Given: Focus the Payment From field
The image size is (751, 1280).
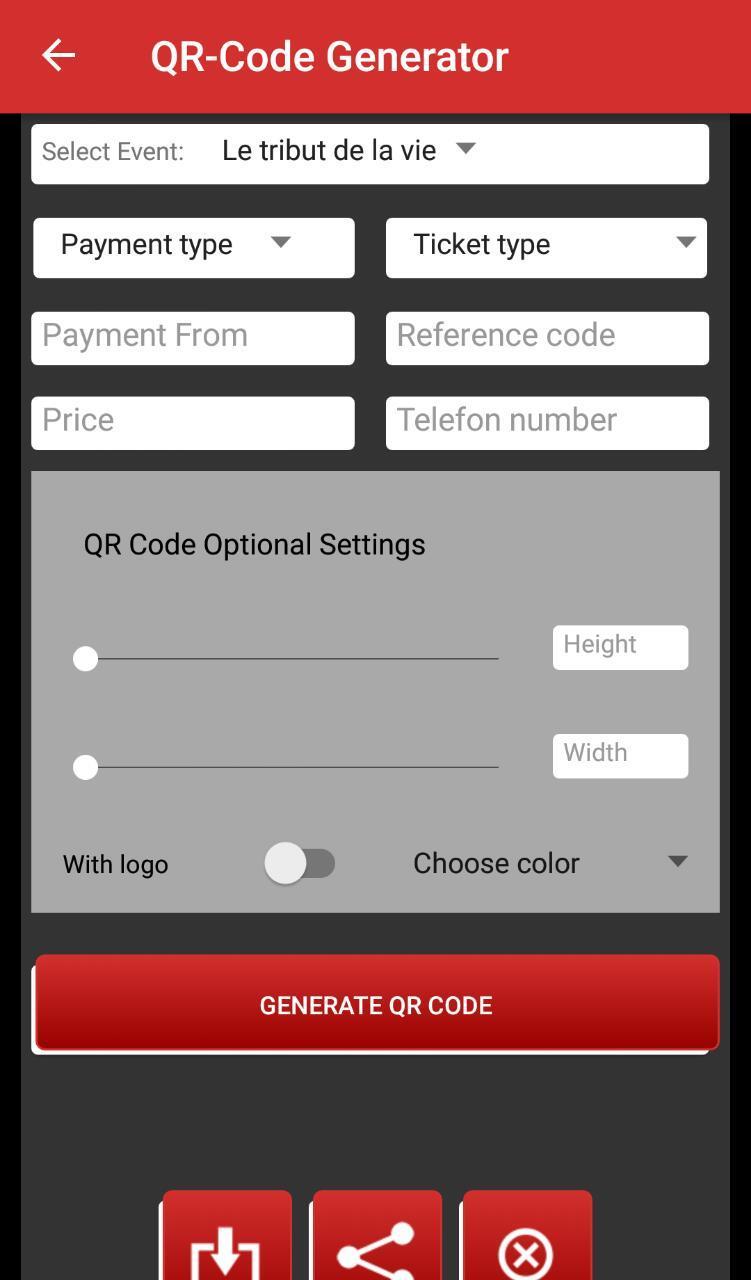Looking at the screenshot, I should click(x=193, y=337).
